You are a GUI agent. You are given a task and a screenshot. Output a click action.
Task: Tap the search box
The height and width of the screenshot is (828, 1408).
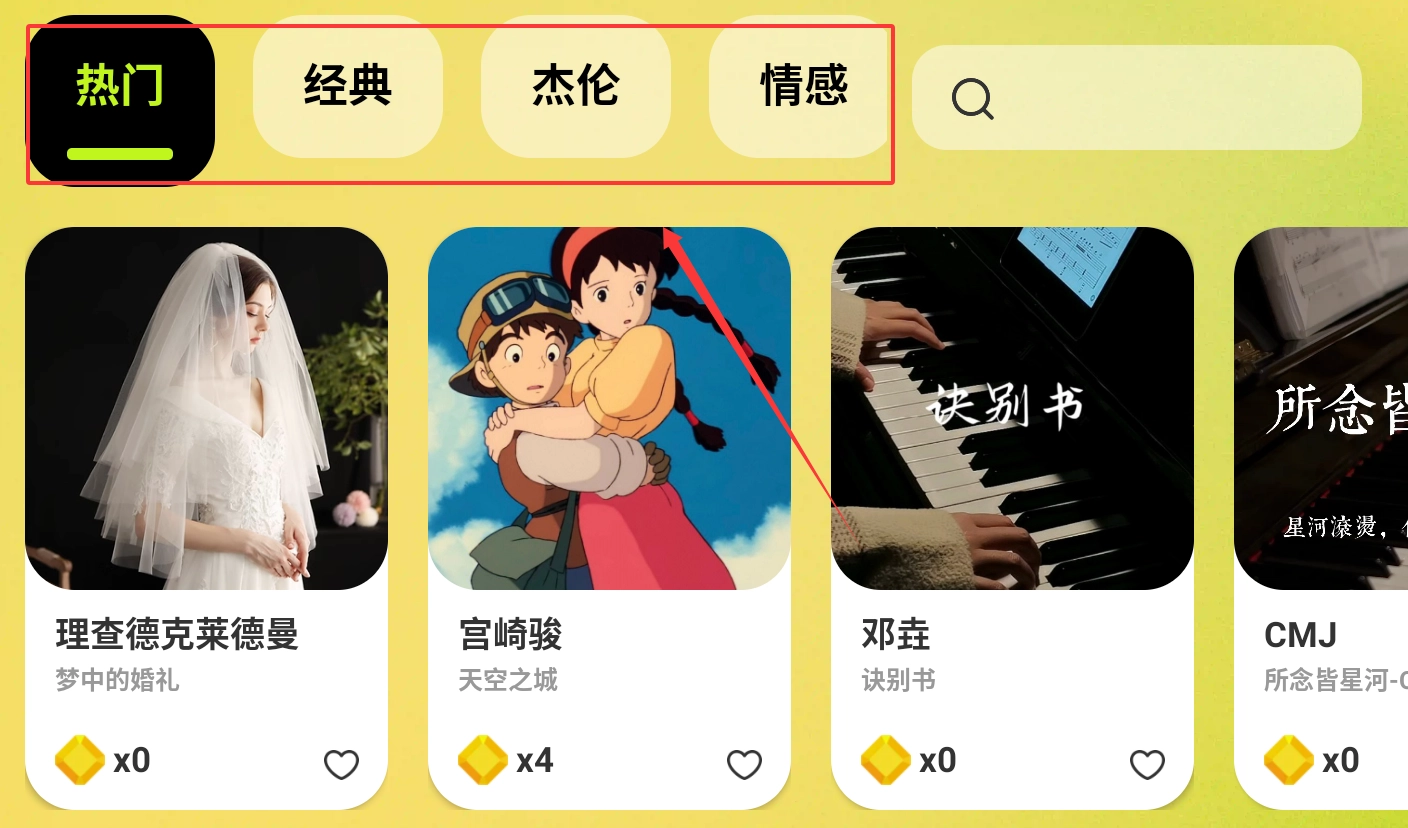(x=1137, y=98)
